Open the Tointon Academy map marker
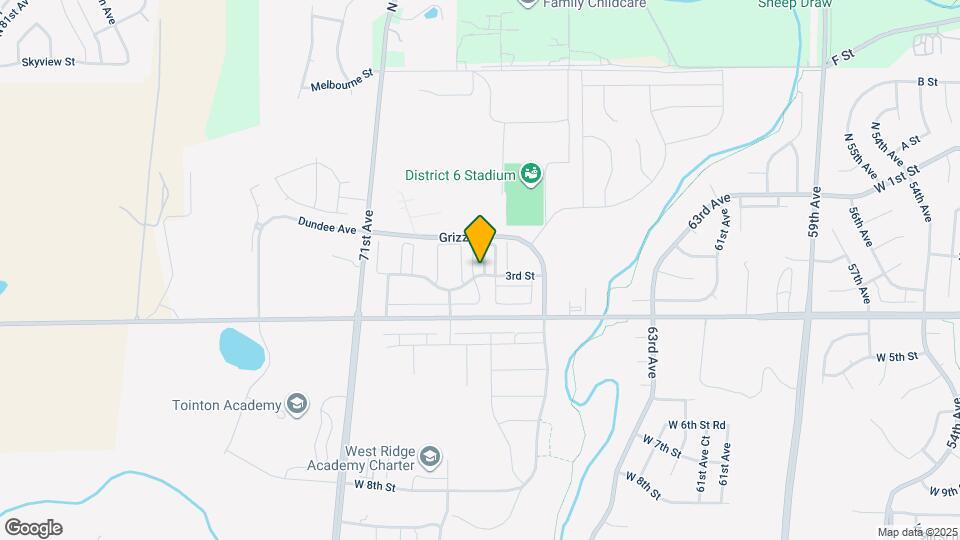 click(297, 404)
